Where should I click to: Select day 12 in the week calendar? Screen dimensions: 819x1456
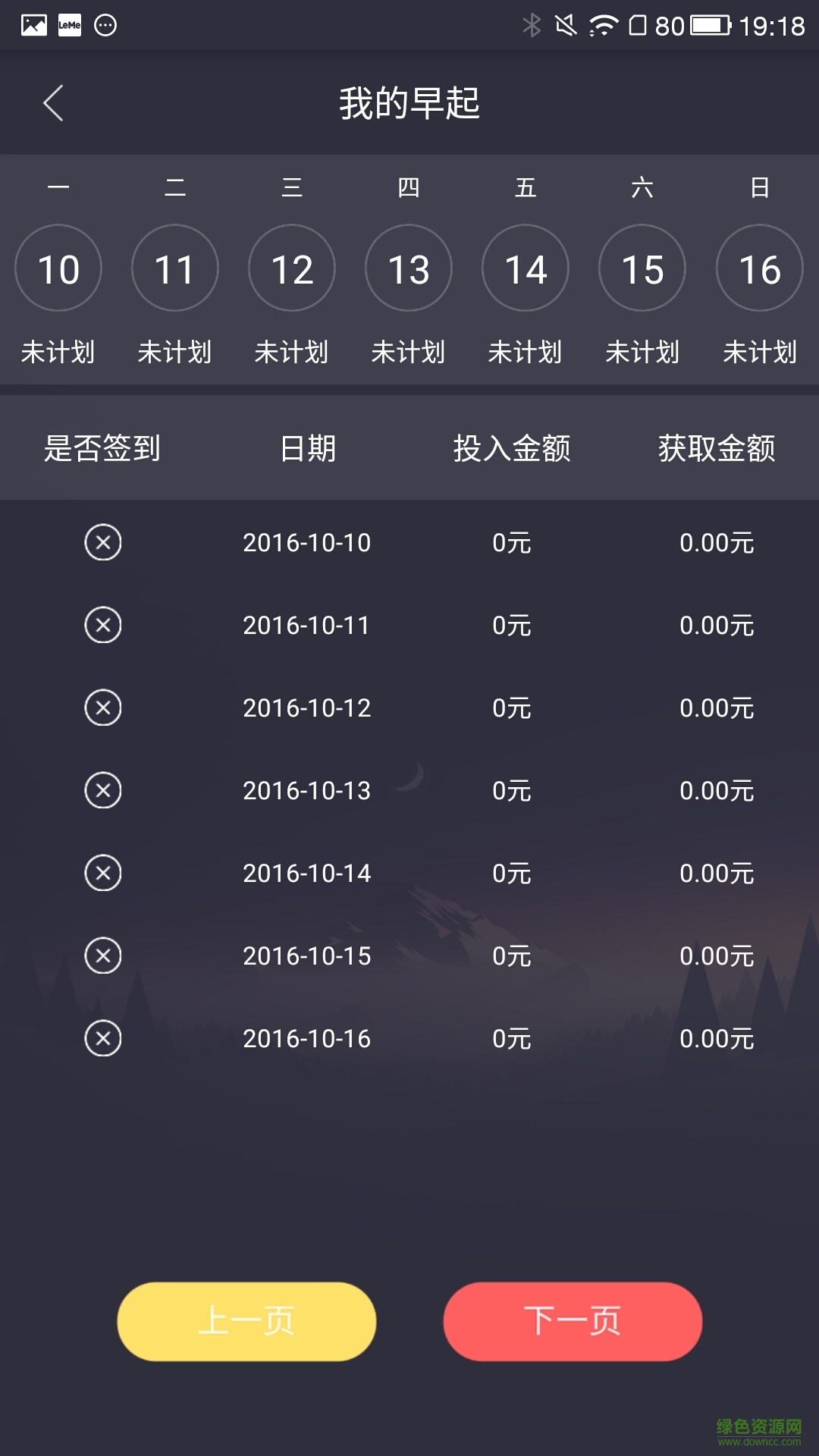292,268
